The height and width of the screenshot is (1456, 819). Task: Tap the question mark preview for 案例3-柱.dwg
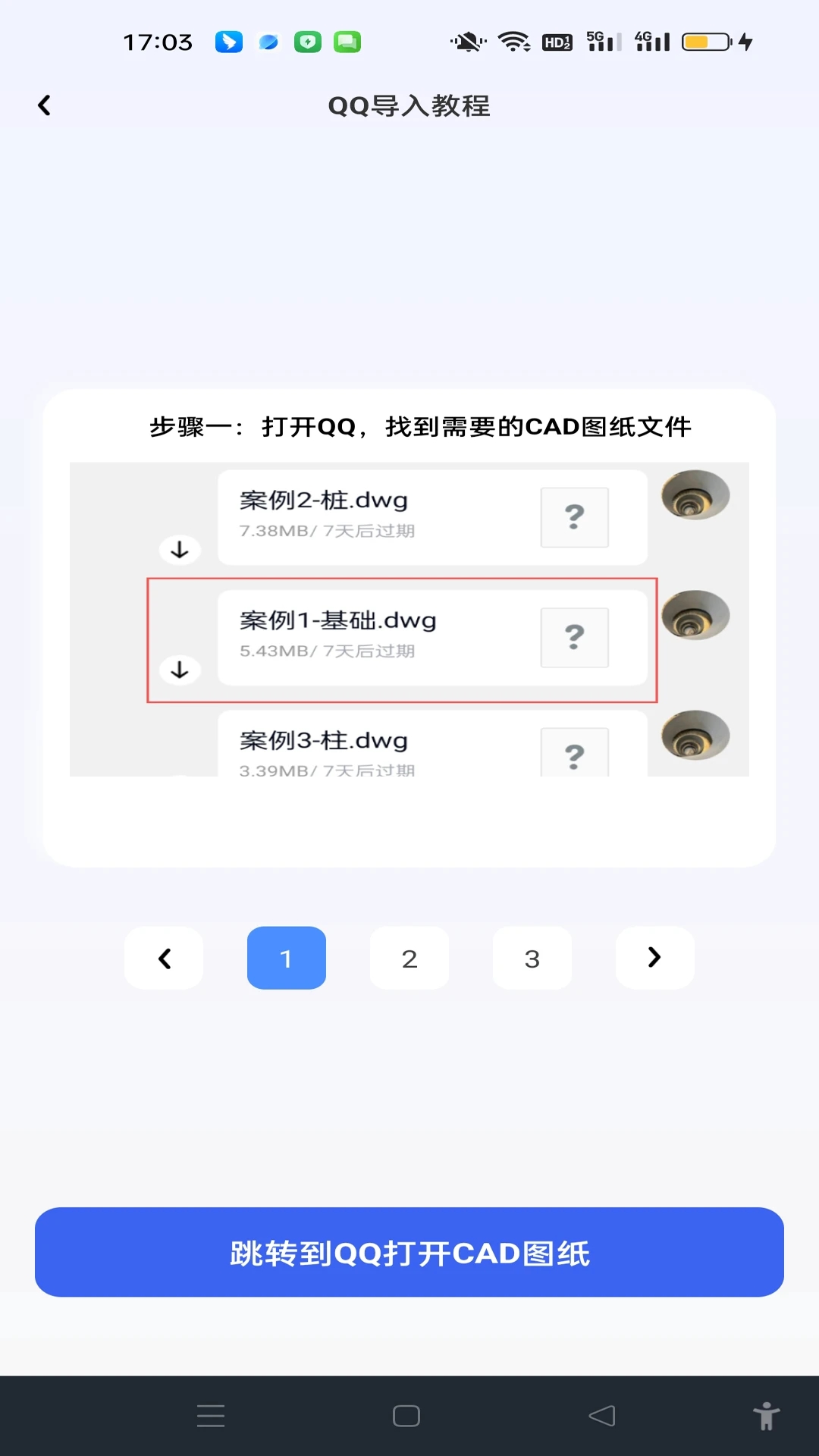tap(574, 755)
